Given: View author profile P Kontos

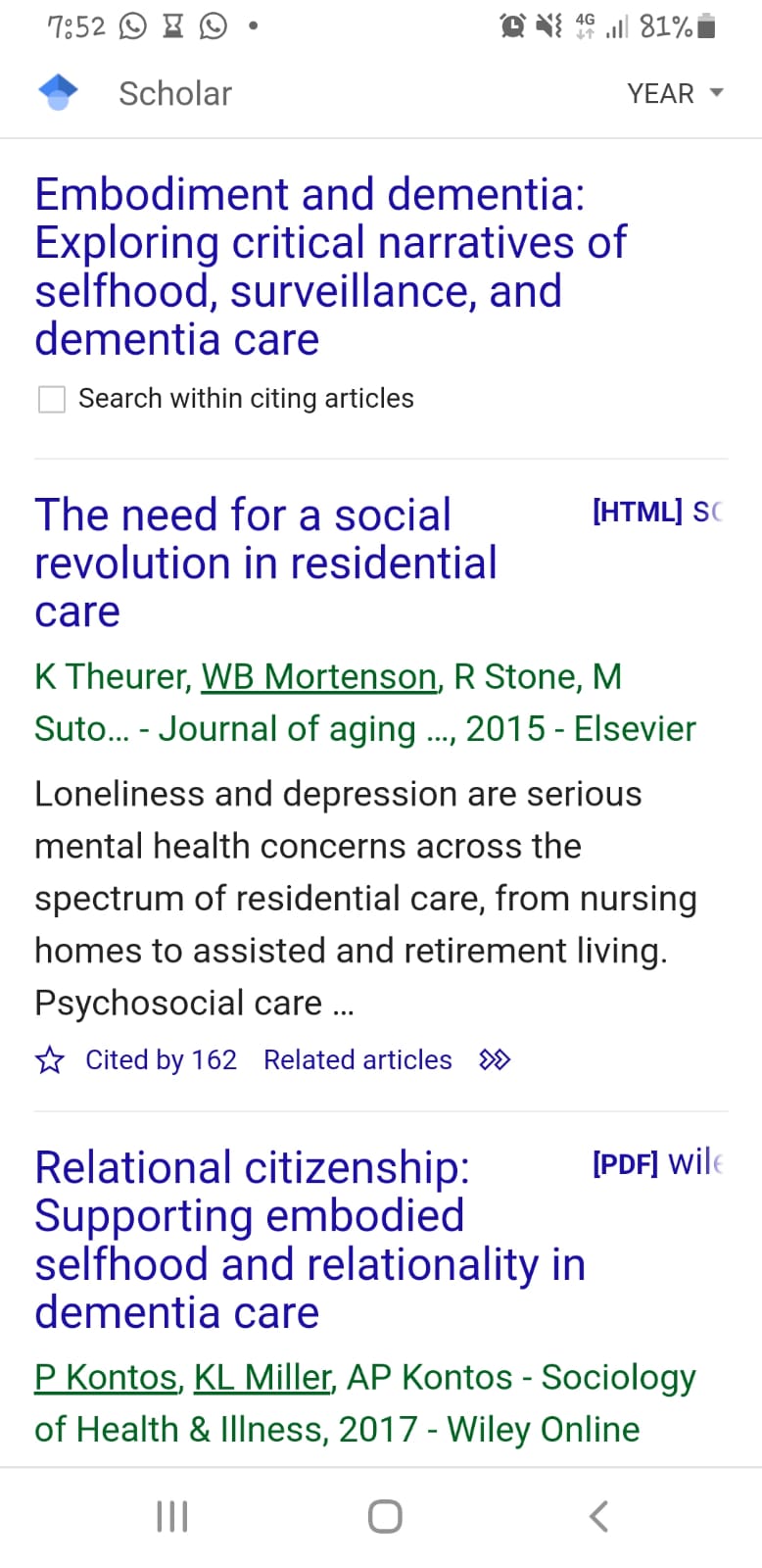Looking at the screenshot, I should click(108, 1377).
